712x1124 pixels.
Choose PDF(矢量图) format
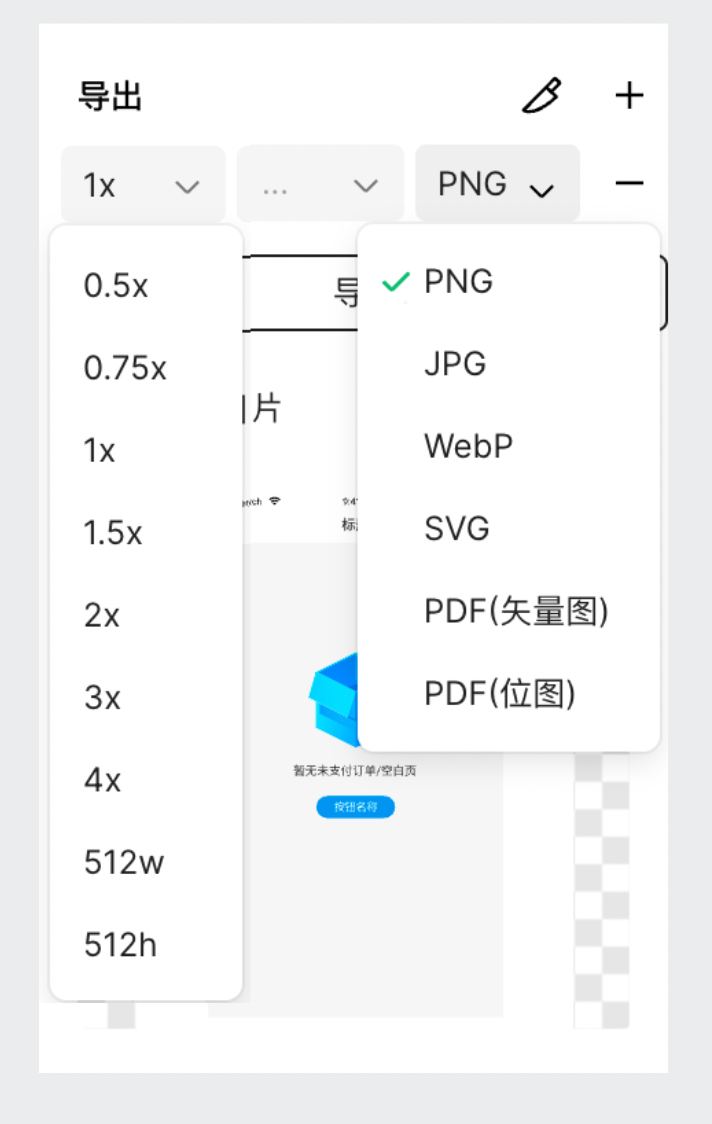(x=516, y=611)
